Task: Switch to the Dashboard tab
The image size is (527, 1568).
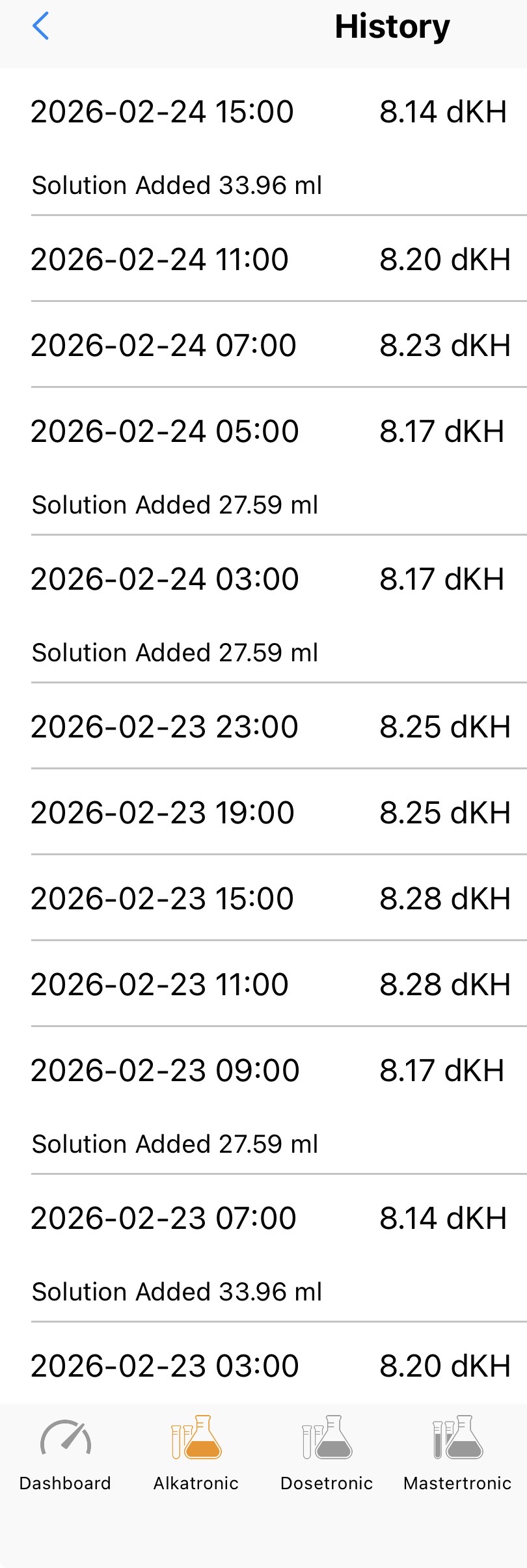Action: click(x=65, y=1453)
